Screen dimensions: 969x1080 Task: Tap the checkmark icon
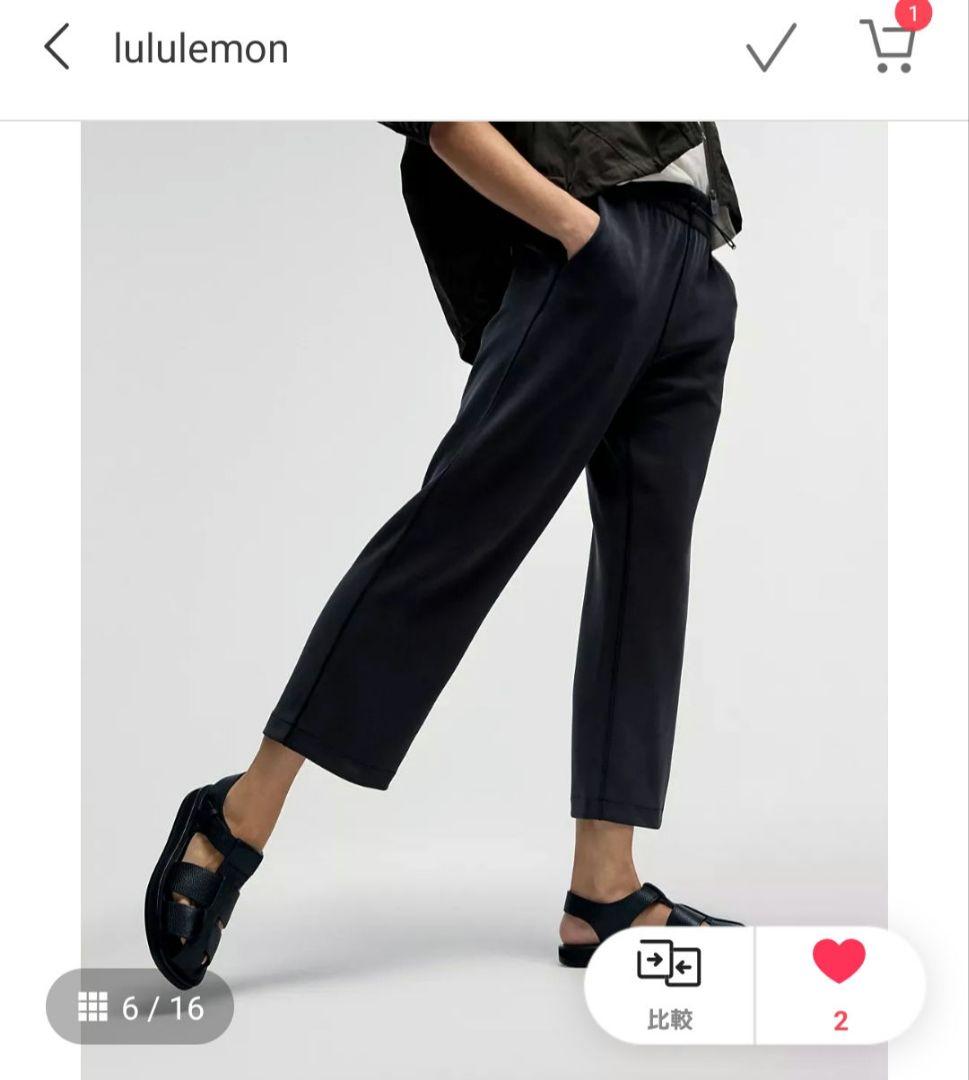pyautogui.click(x=771, y=47)
